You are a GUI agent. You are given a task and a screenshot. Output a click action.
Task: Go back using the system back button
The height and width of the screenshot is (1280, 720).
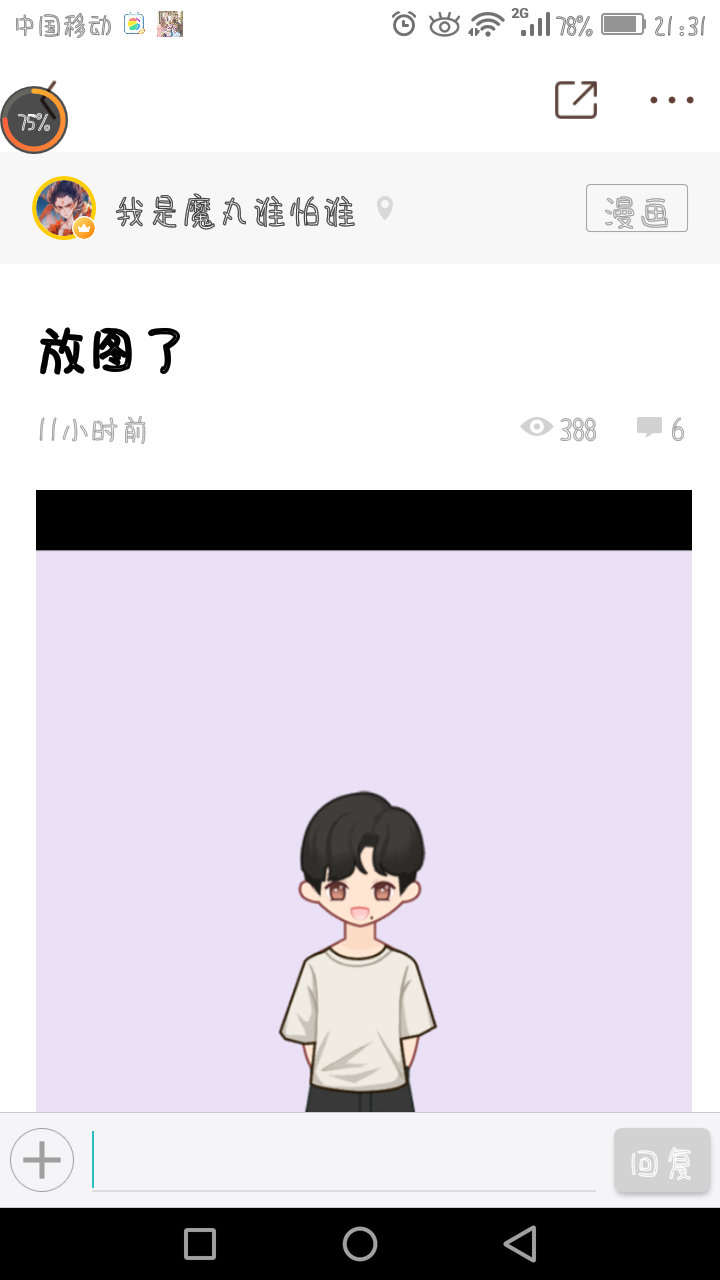pos(520,1244)
